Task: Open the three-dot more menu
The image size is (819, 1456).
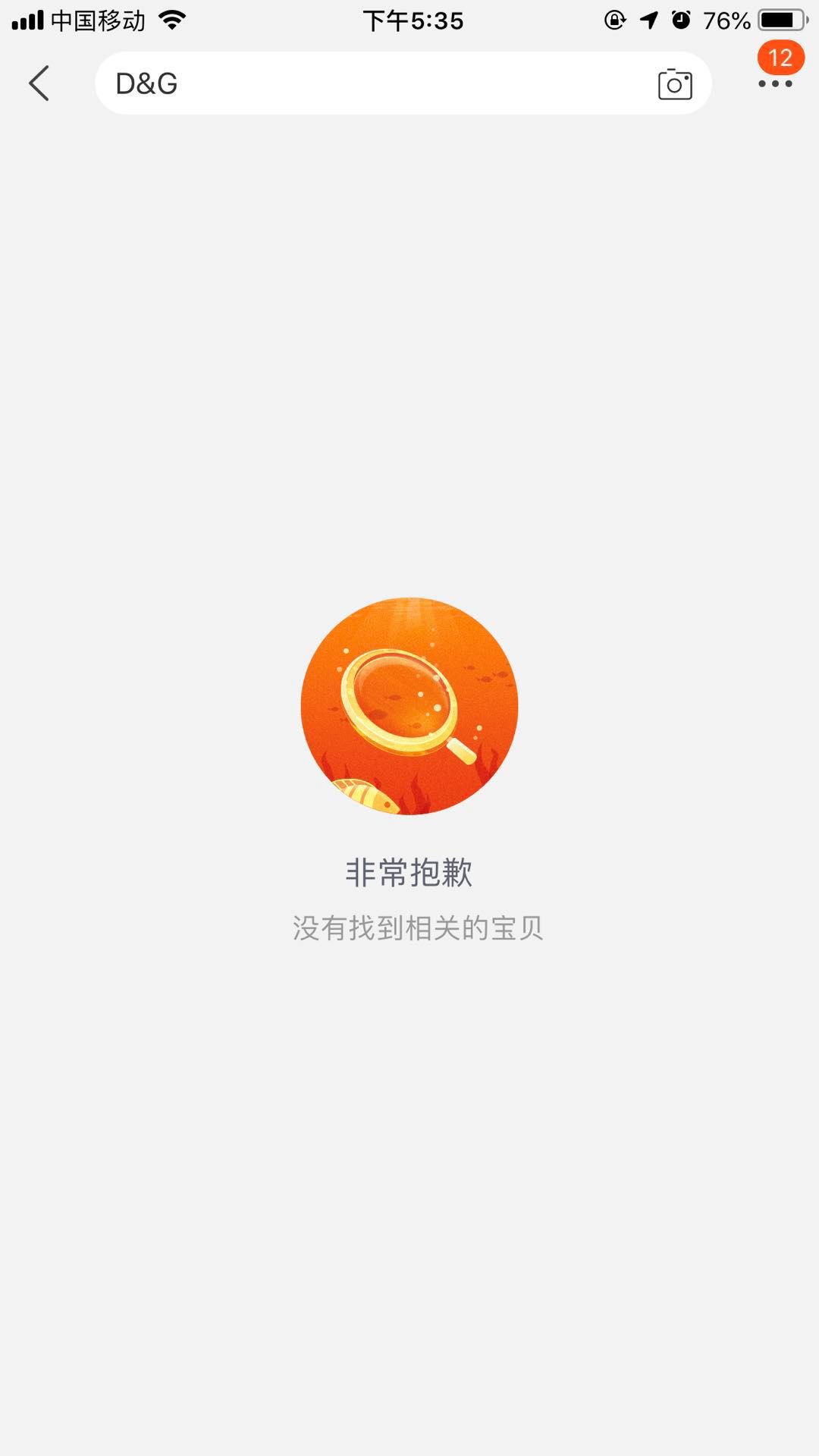Action: point(775,83)
